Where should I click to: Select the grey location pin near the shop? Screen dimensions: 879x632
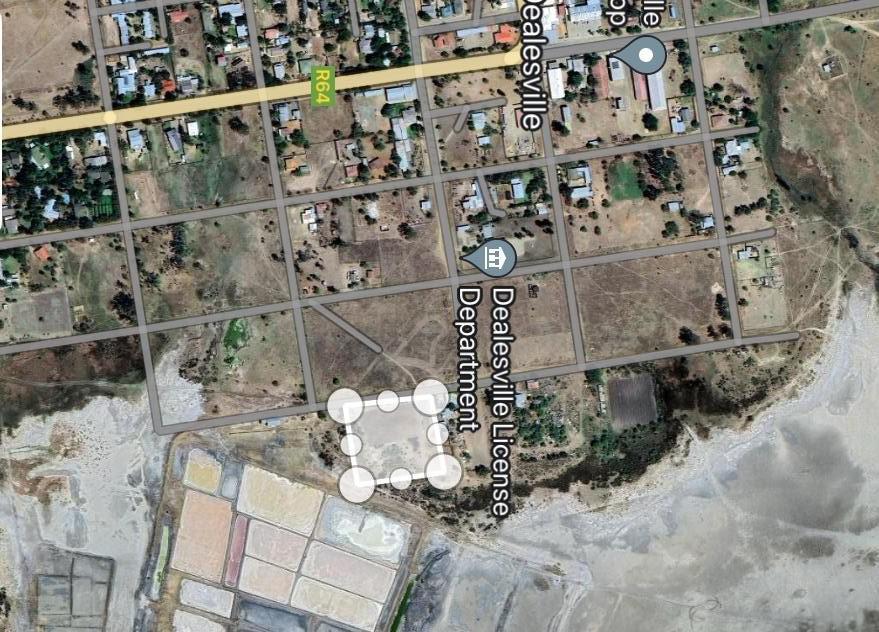tap(647, 53)
